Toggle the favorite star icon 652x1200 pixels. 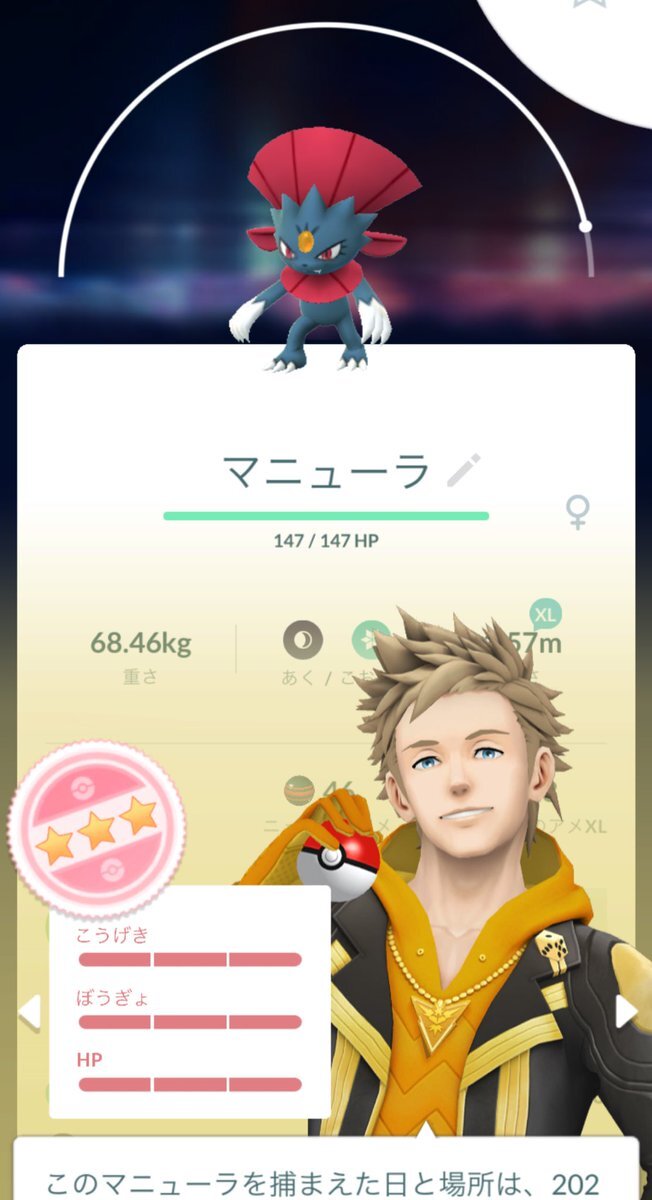pyautogui.click(x=587, y=5)
